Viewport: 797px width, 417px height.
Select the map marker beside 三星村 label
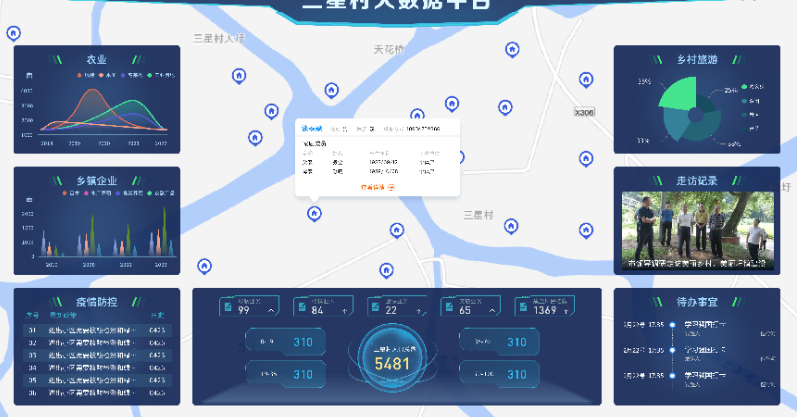click(512, 226)
